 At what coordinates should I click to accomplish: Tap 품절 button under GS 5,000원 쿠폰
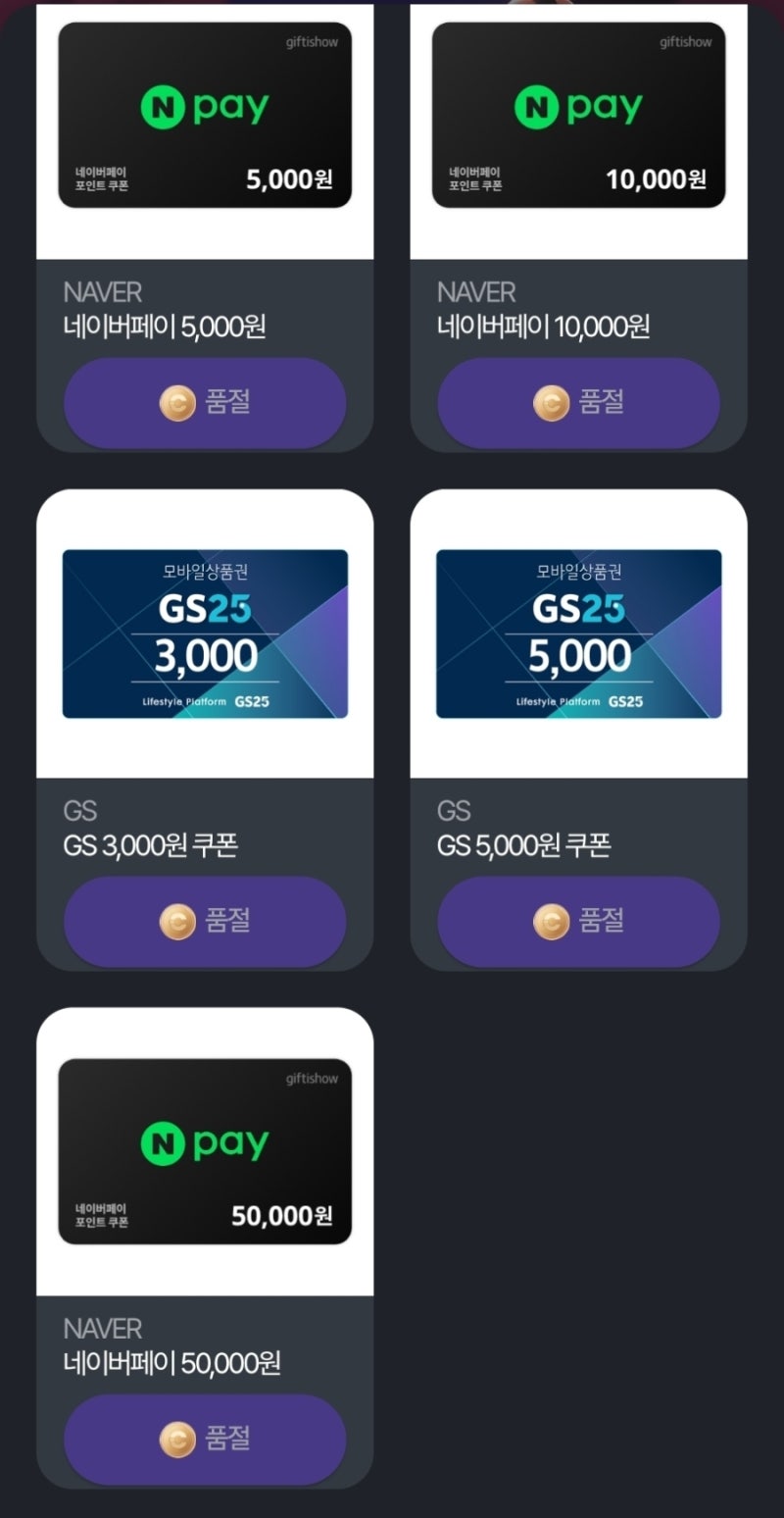578,922
